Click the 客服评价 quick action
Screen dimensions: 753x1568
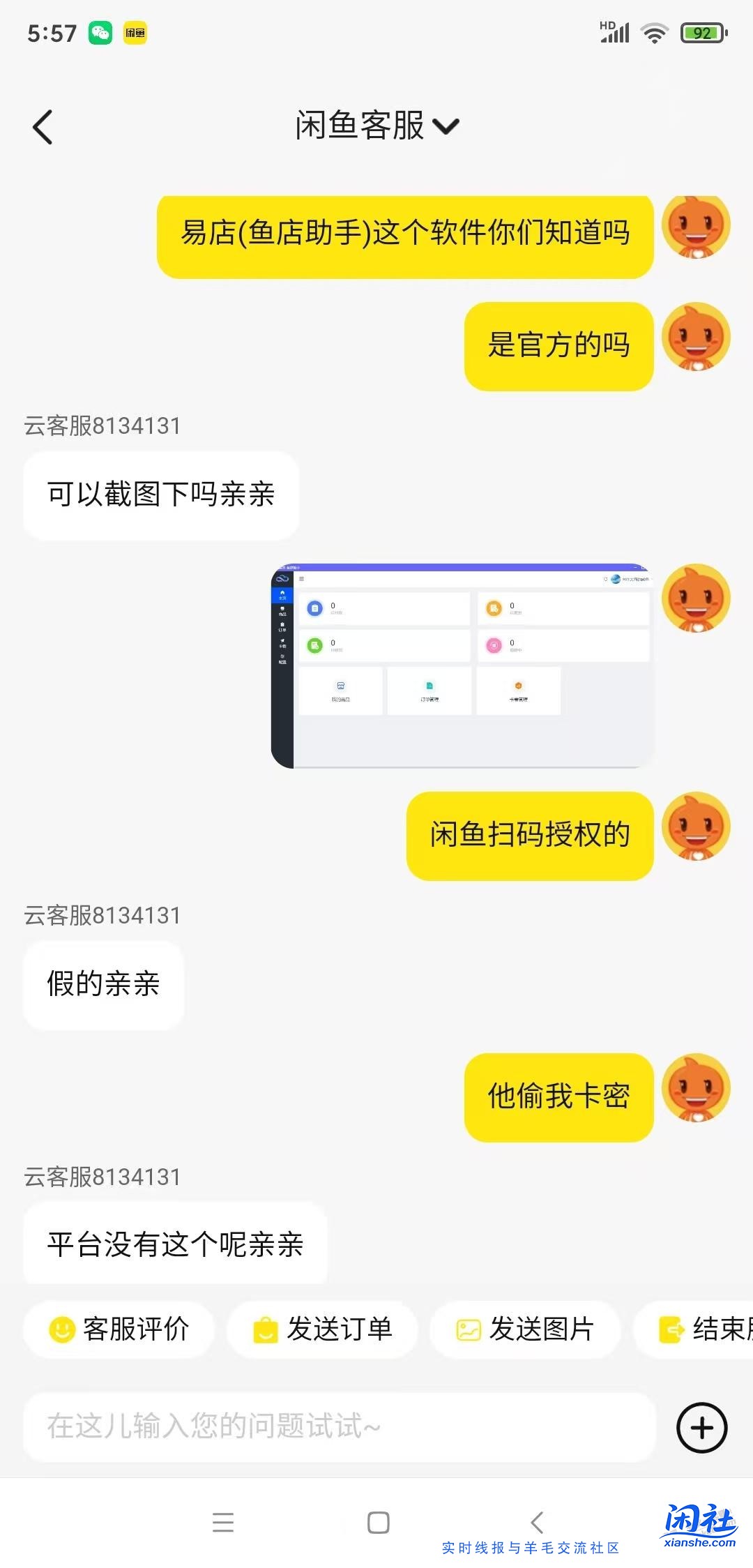coord(119,1329)
